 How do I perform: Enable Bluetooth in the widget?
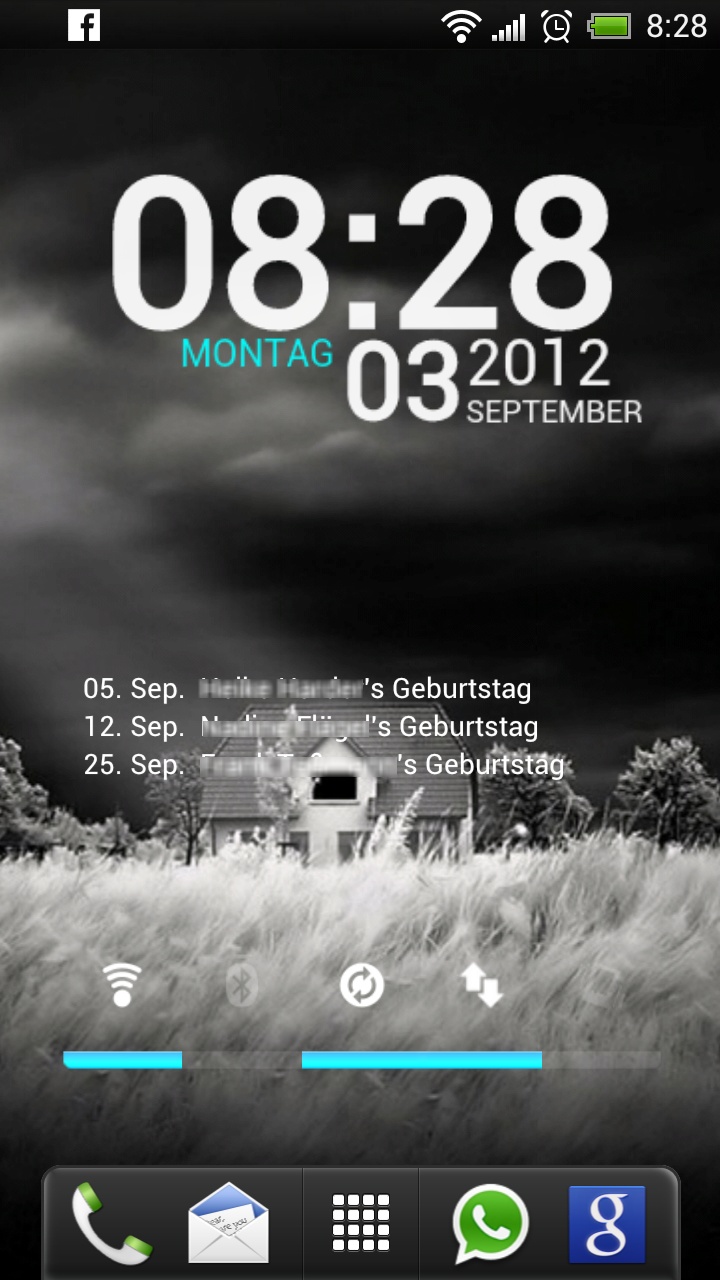point(241,985)
